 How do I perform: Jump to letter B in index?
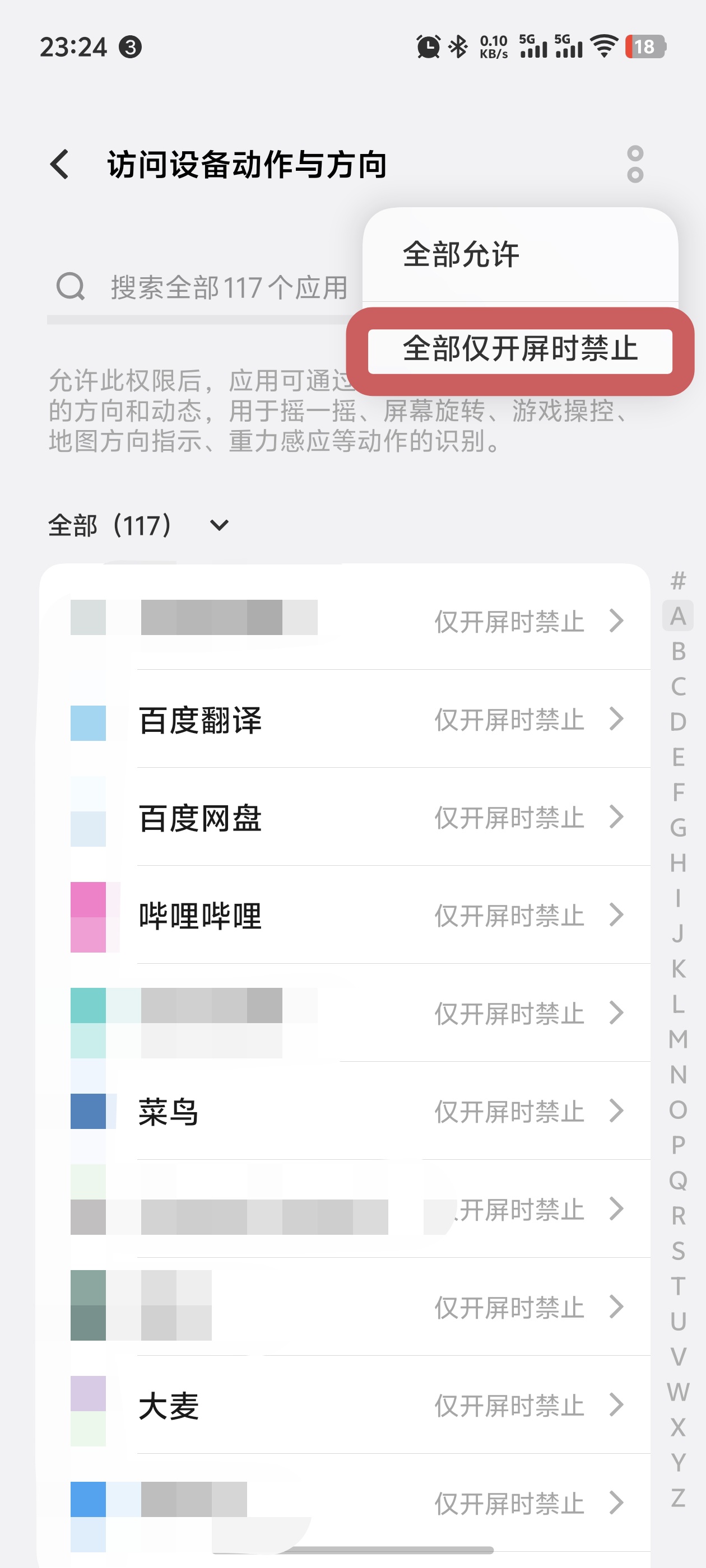(x=678, y=651)
